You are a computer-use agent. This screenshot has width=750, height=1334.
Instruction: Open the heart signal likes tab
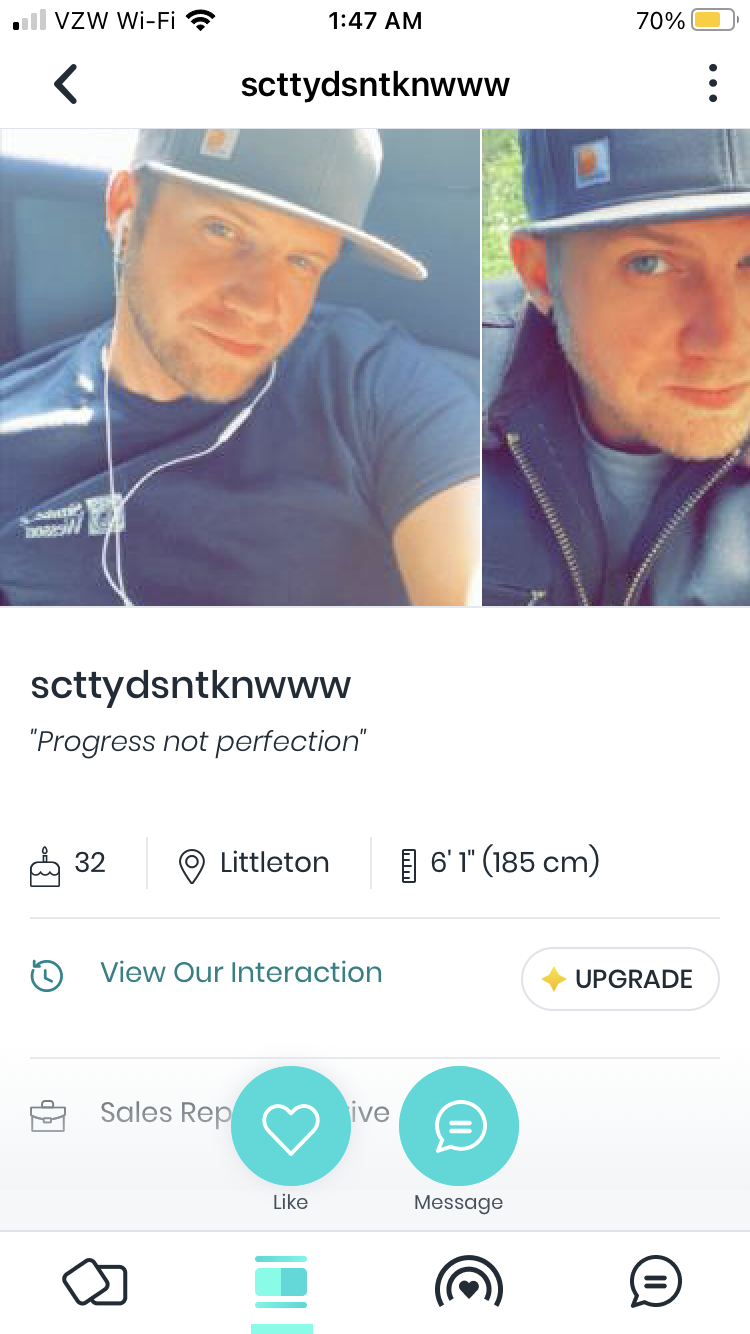tap(469, 1283)
